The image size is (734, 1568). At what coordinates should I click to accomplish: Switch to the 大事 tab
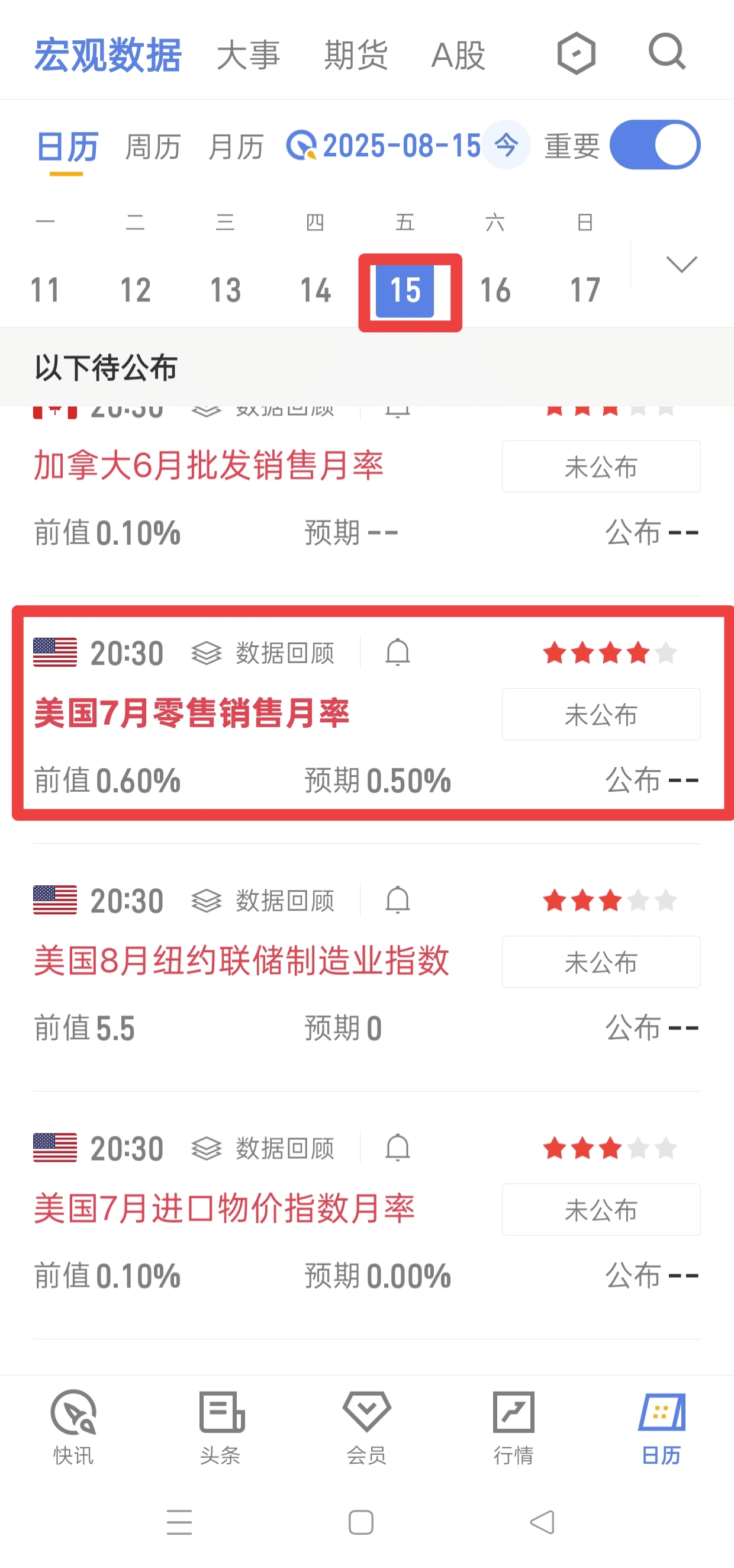[249, 55]
